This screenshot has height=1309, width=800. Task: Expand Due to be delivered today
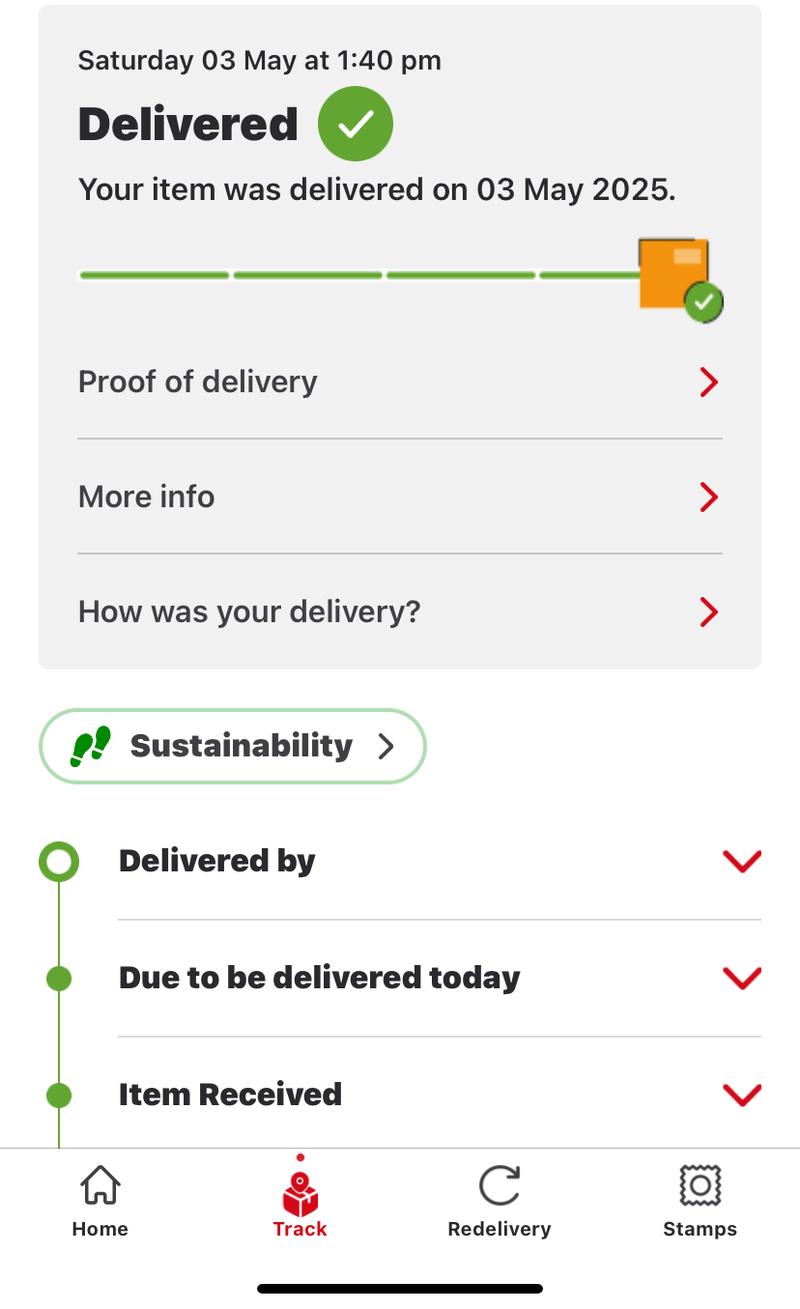point(439,977)
